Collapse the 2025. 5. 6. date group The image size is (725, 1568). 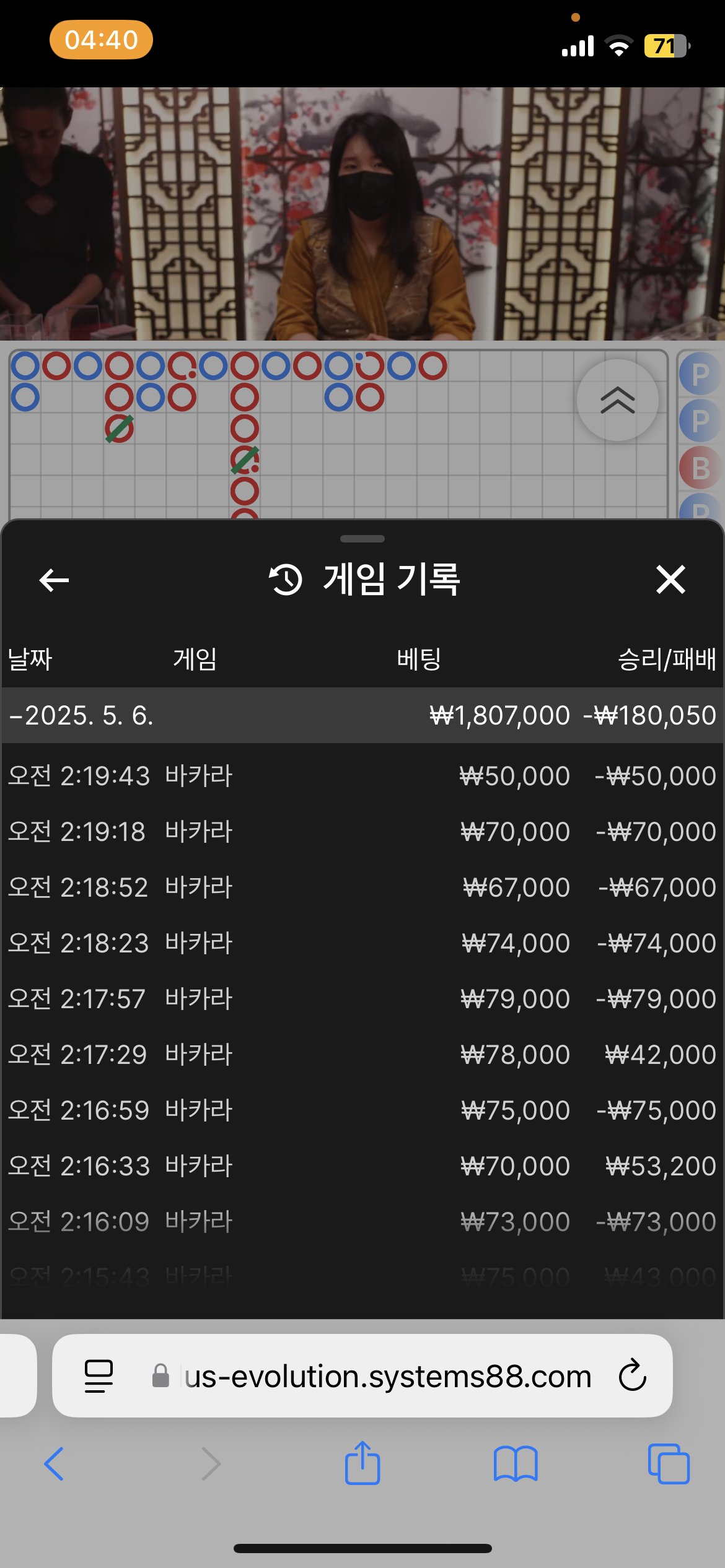click(81, 715)
